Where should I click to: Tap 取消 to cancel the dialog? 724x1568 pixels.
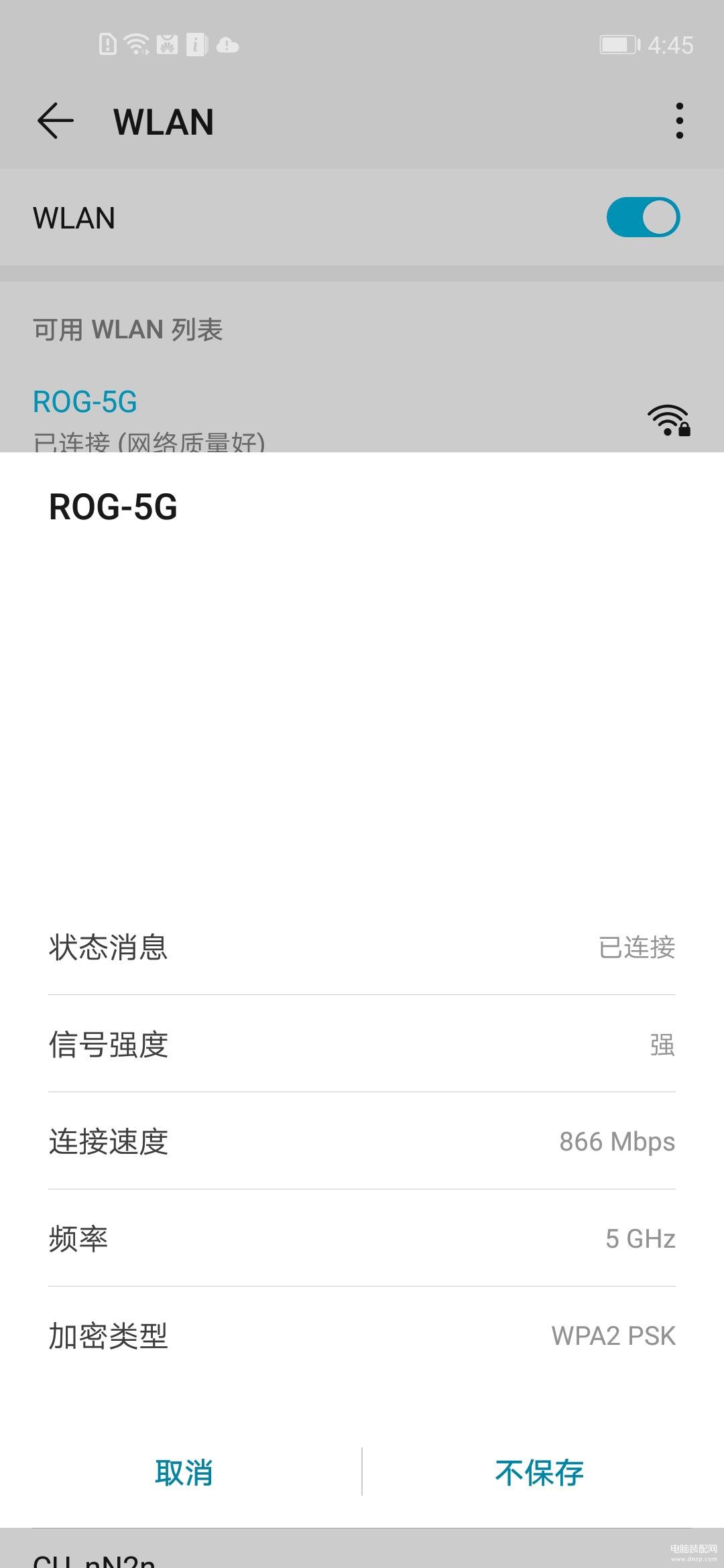point(184,1472)
